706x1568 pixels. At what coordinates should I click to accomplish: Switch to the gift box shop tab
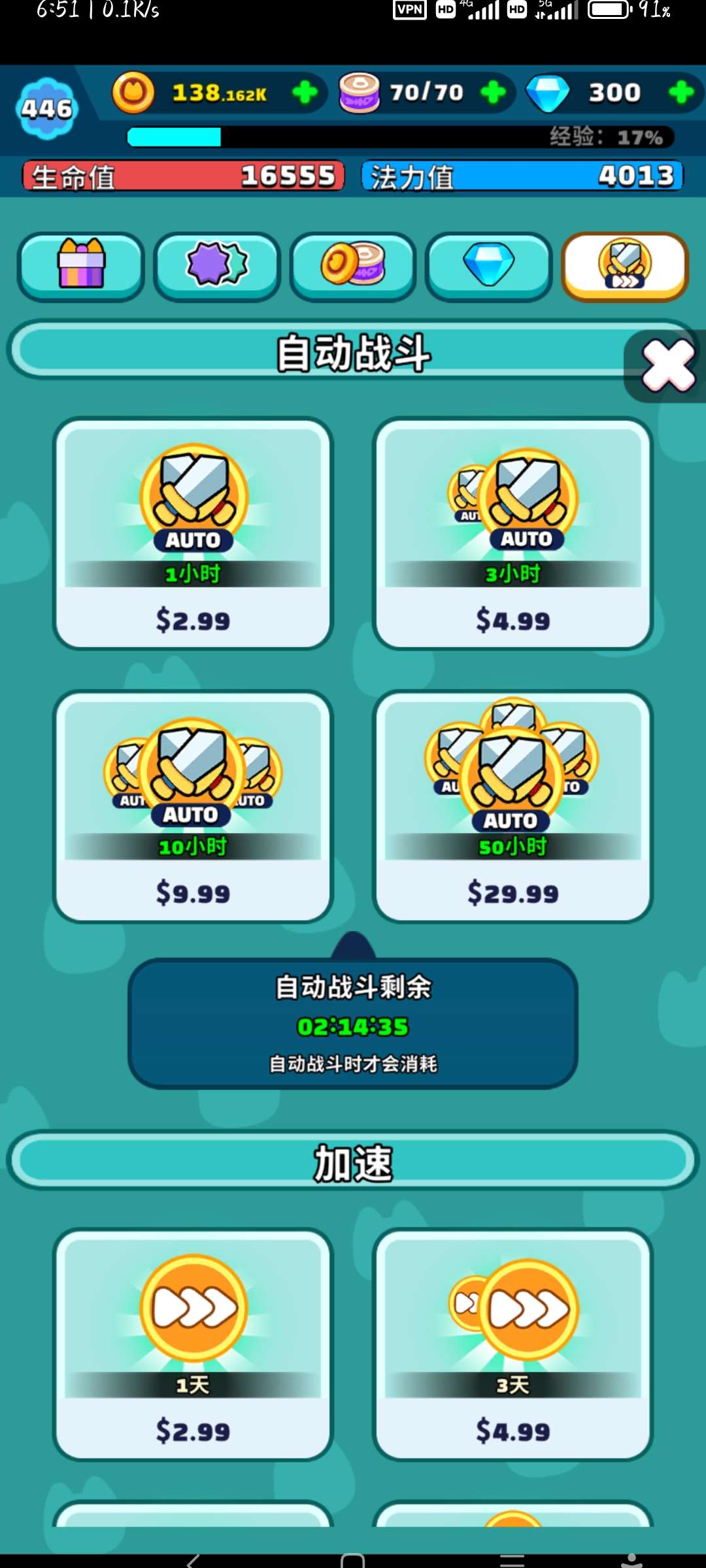click(81, 266)
